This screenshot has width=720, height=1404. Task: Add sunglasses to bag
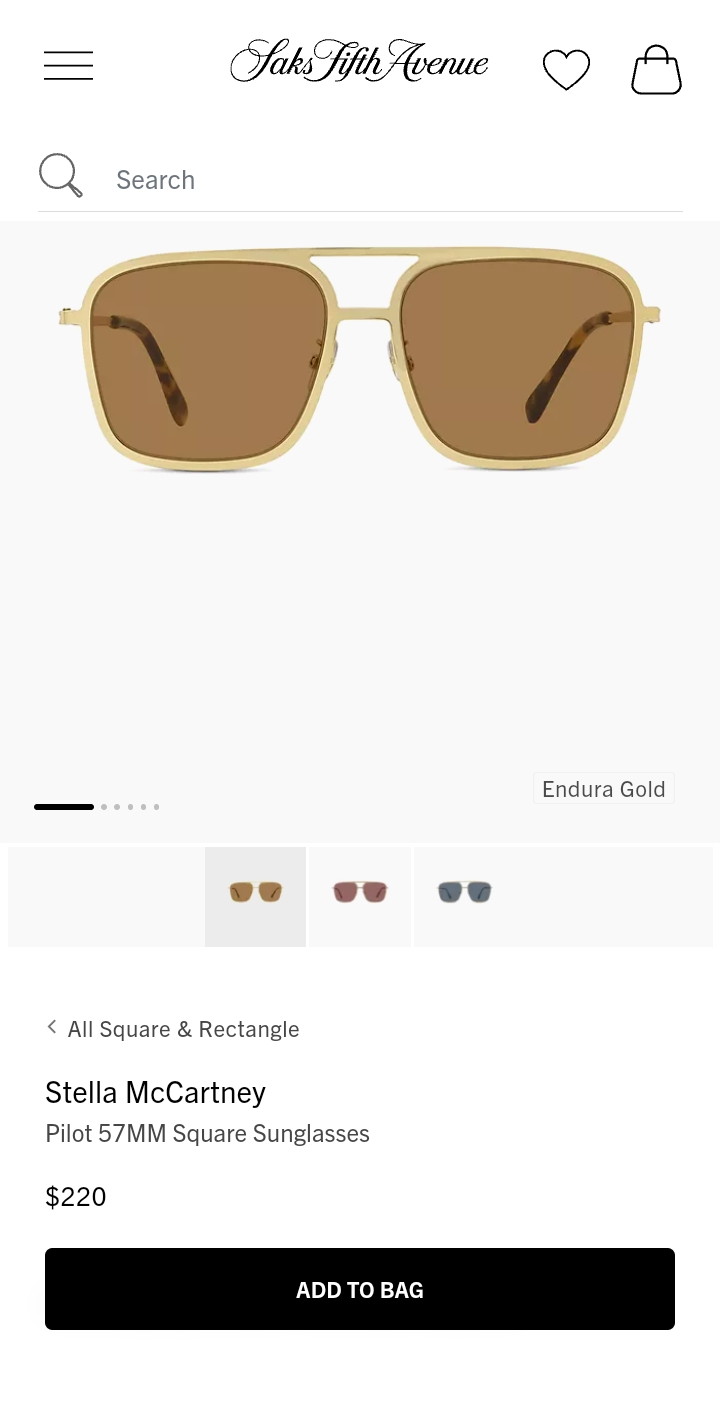click(x=360, y=1289)
